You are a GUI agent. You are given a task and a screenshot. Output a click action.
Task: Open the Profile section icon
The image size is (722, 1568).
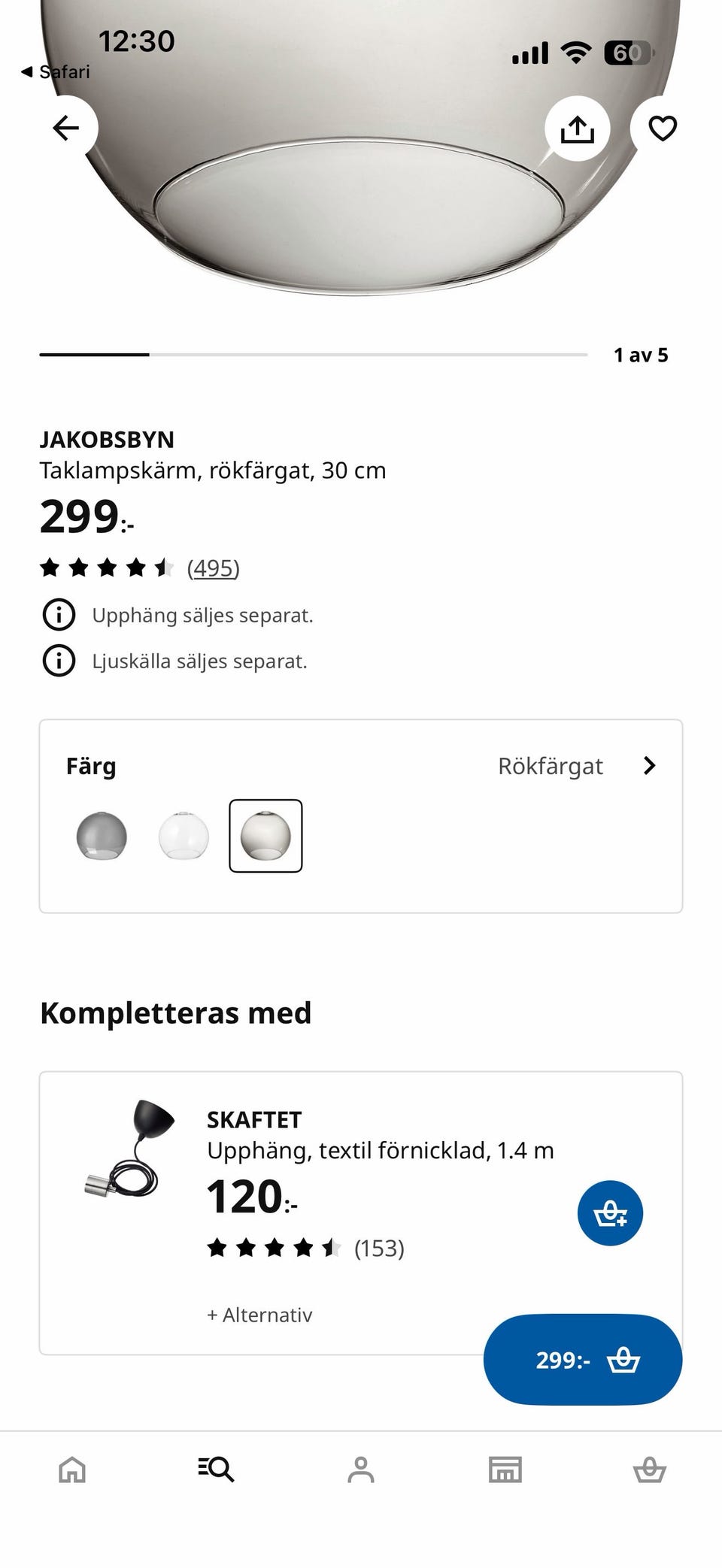(361, 1469)
